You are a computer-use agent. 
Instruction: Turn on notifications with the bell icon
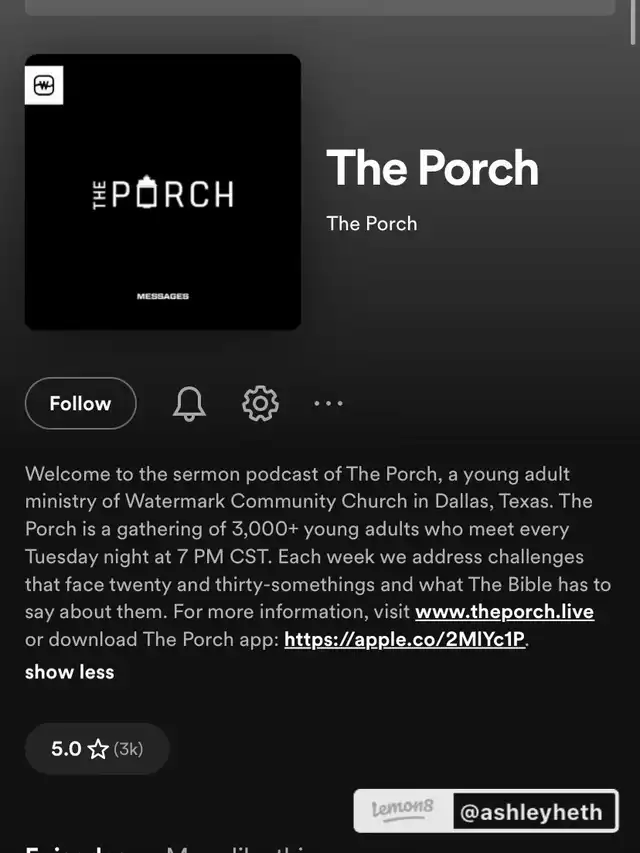(x=189, y=404)
